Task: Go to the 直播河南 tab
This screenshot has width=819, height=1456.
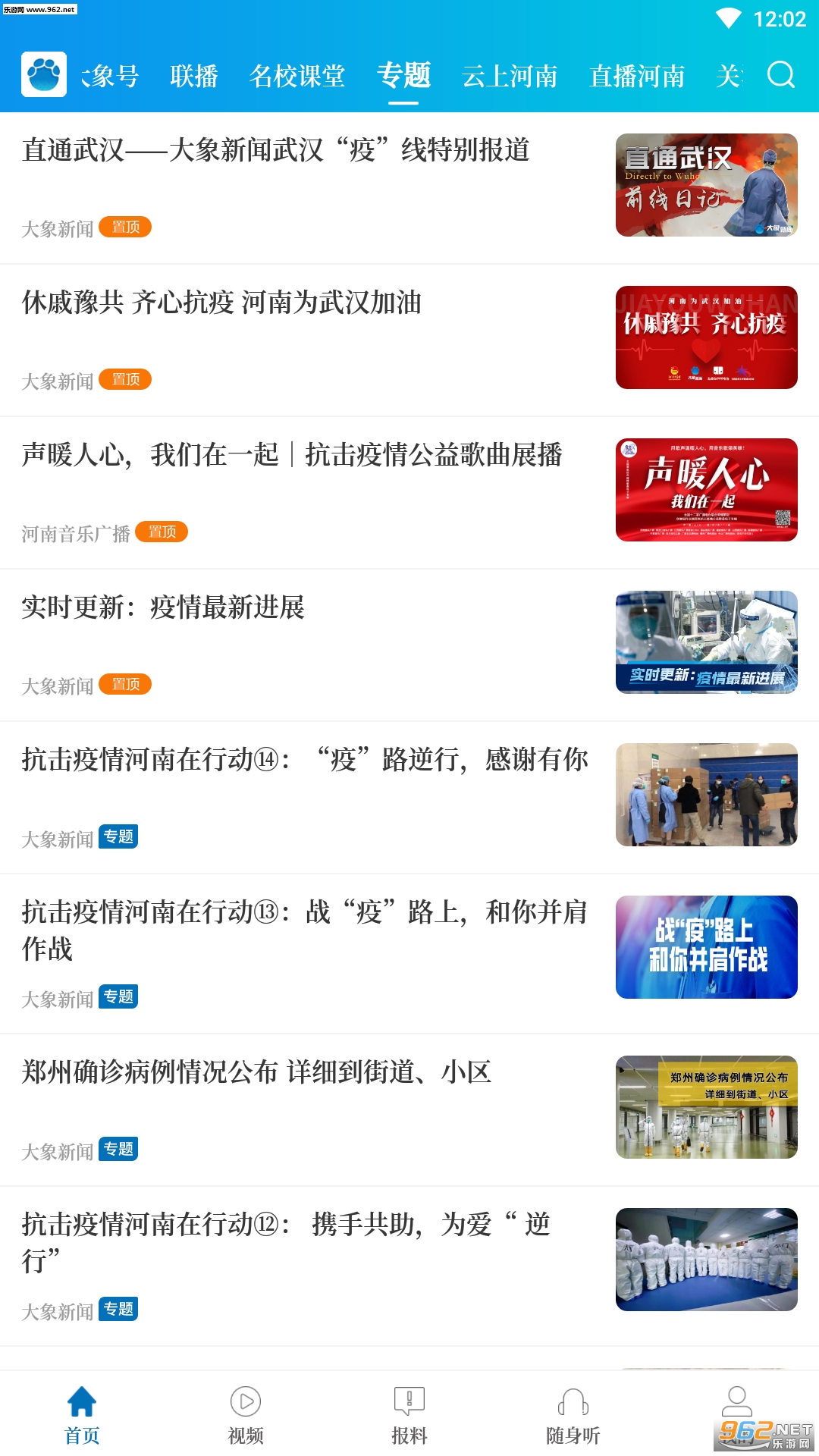Action: (637, 76)
